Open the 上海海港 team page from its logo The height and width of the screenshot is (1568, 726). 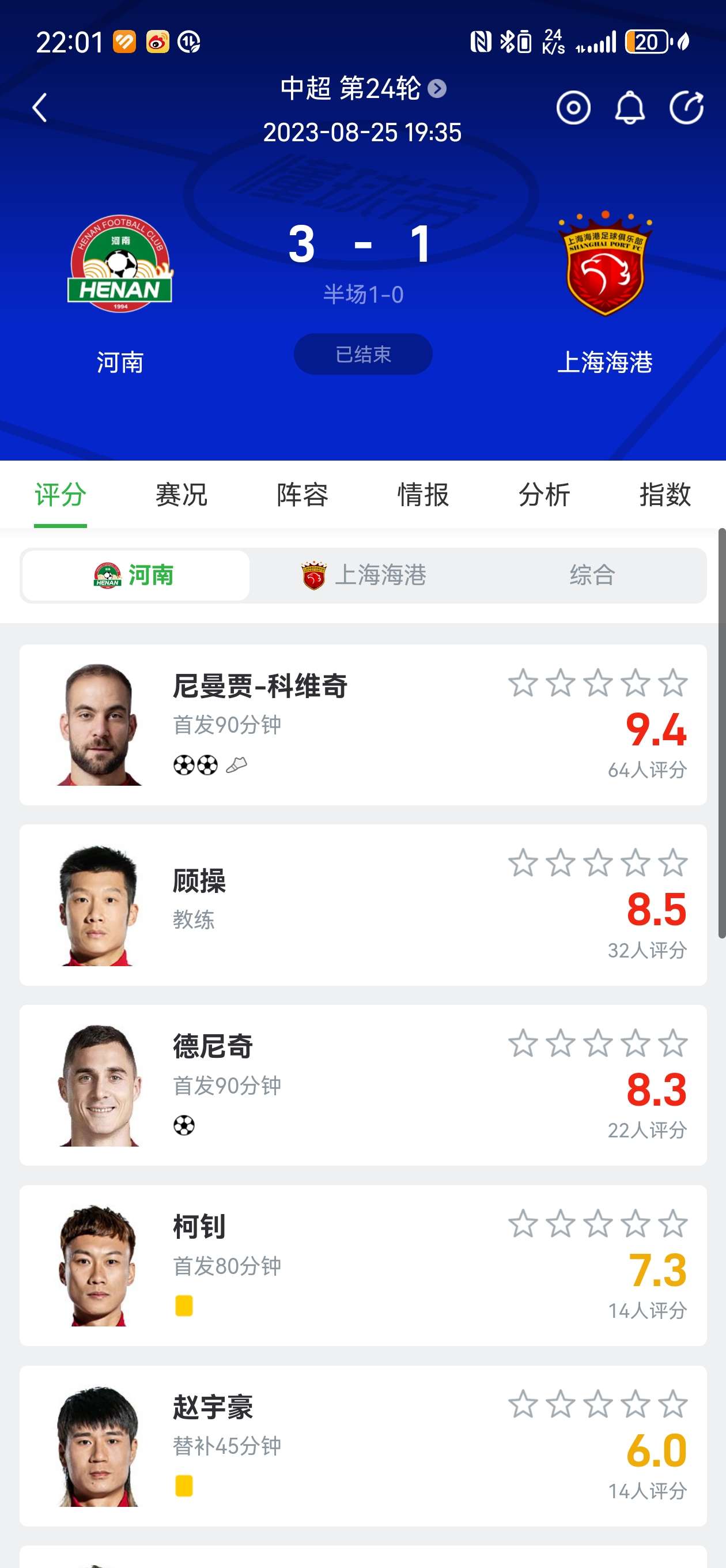605,263
